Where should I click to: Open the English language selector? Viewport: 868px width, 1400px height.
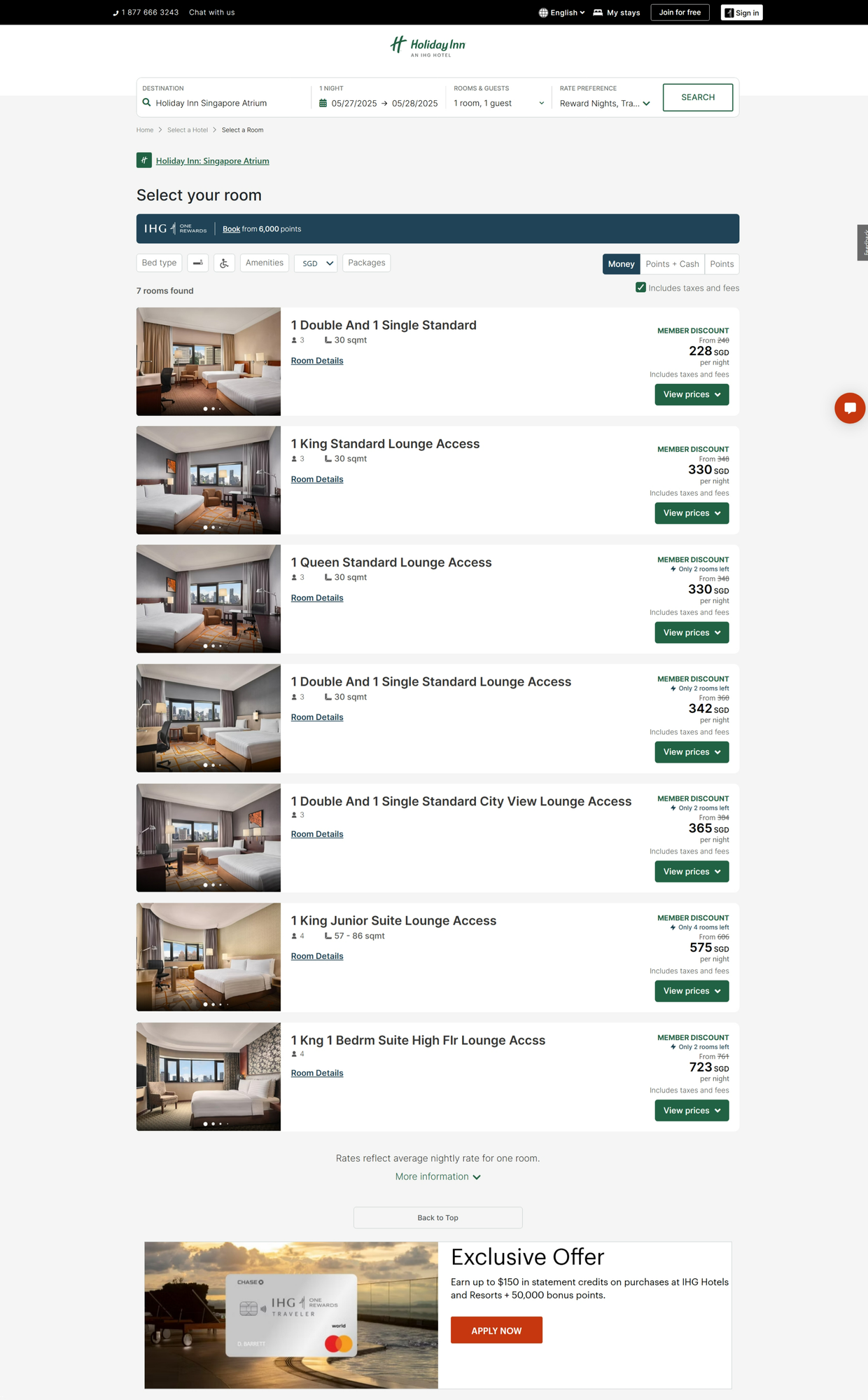click(561, 13)
